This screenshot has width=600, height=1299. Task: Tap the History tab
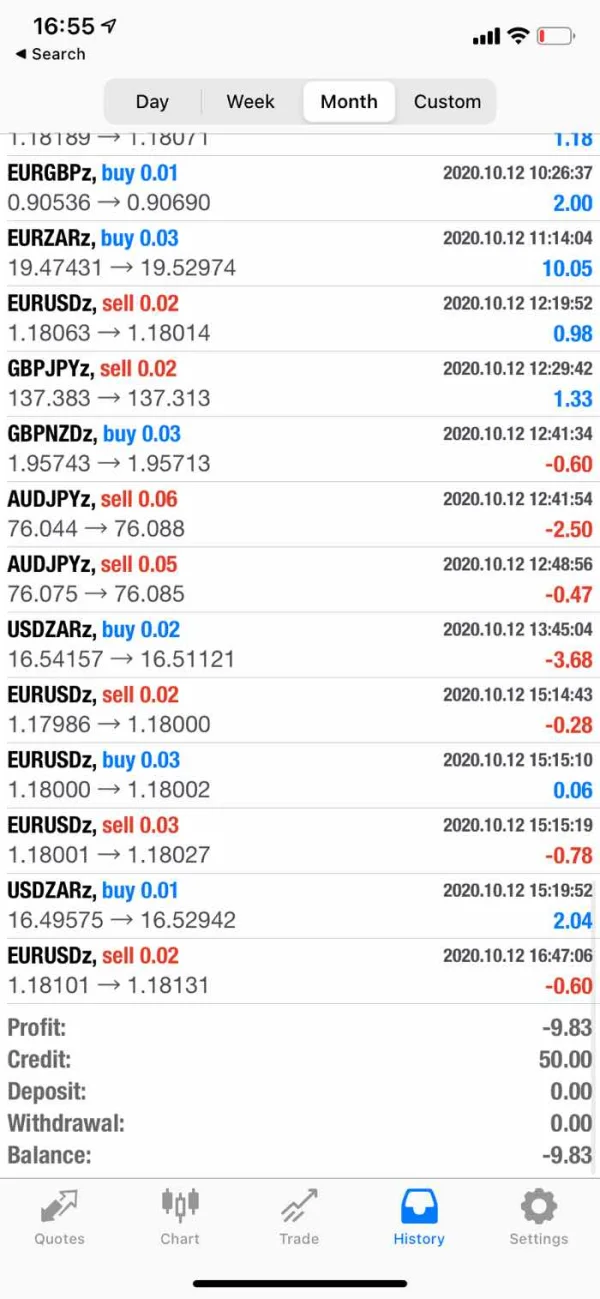(x=419, y=1217)
